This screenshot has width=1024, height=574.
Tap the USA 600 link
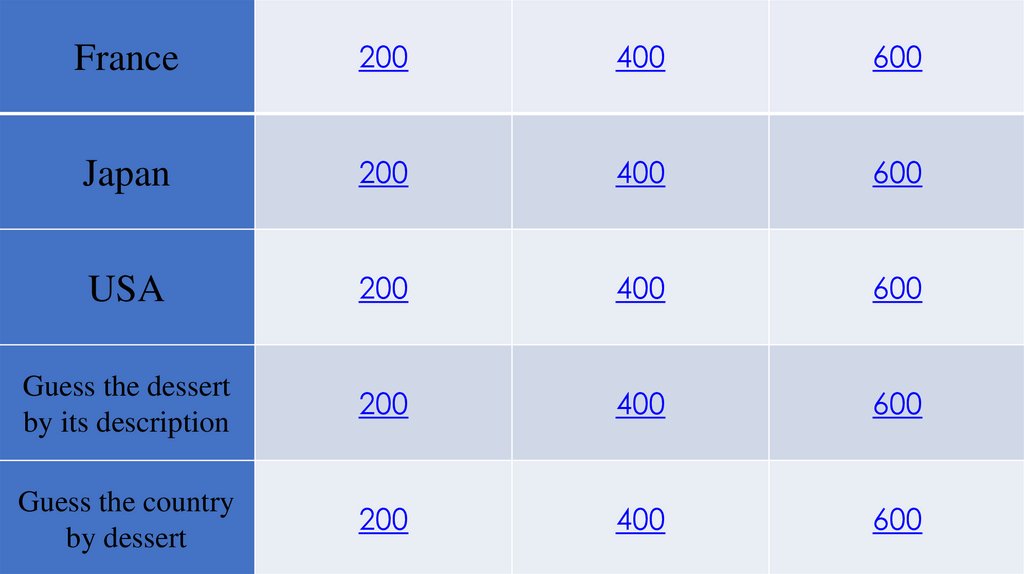897,289
